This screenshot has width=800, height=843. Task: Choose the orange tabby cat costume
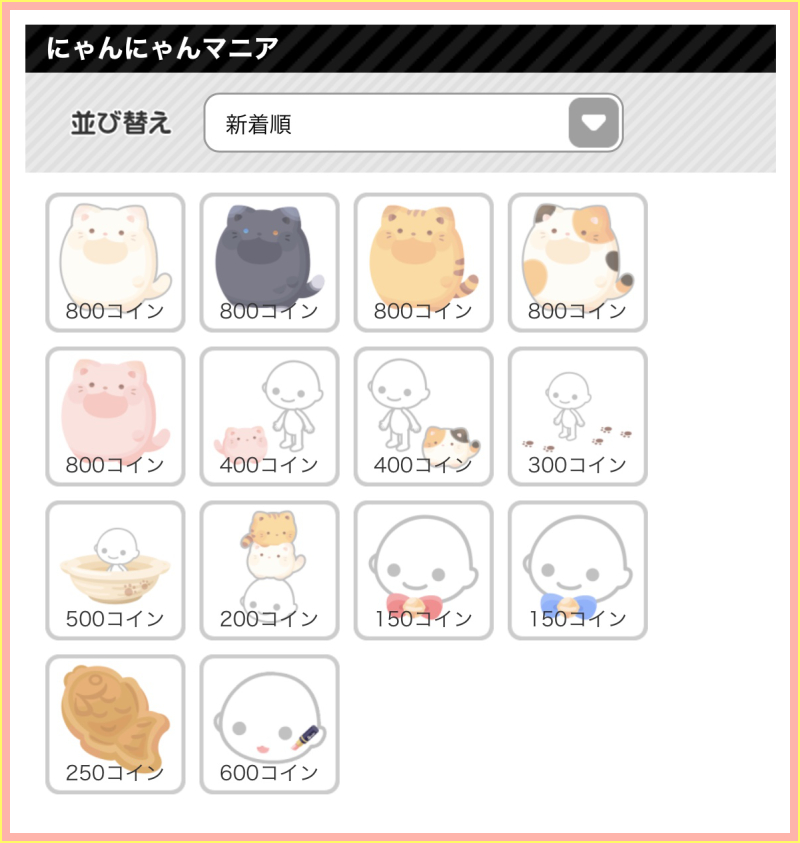[x=423, y=262]
